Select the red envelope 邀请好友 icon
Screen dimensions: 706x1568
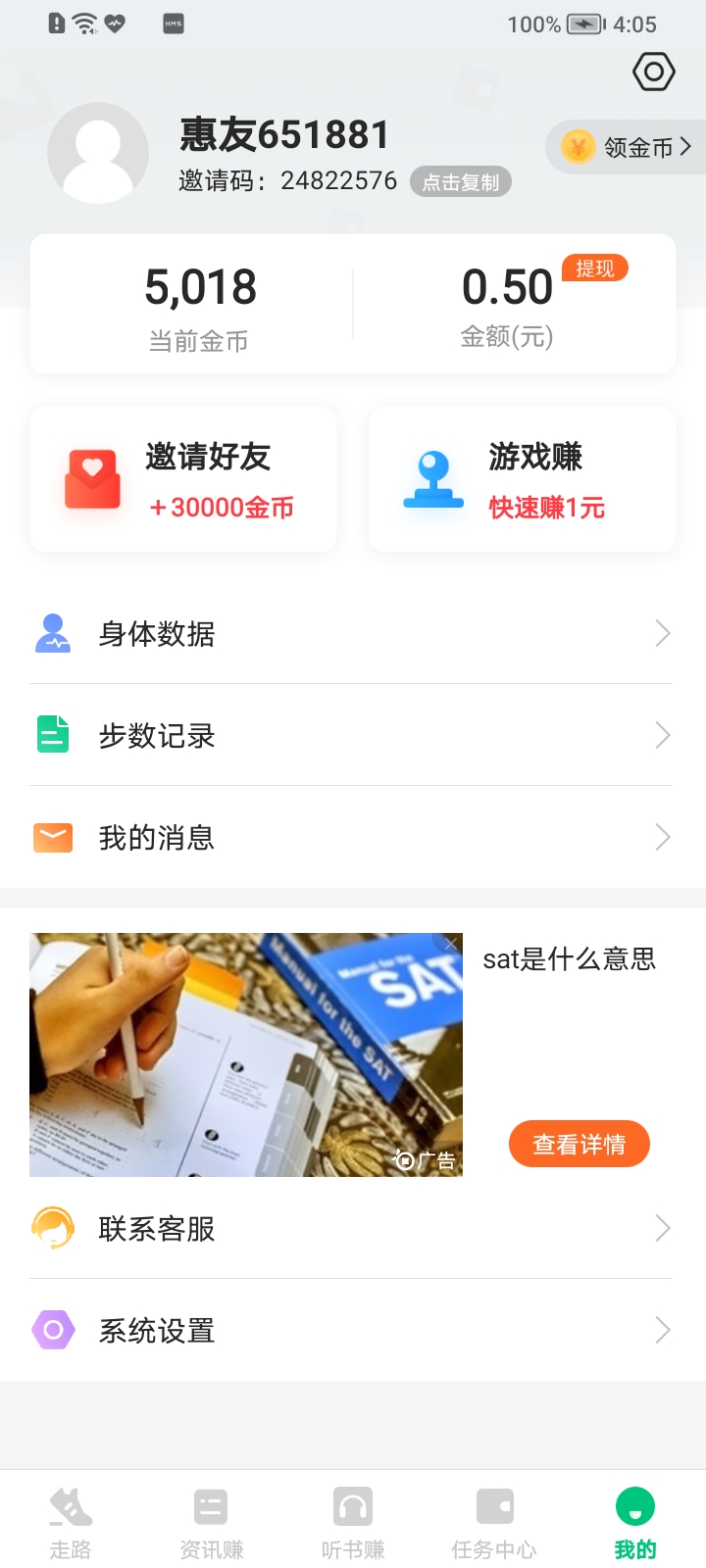[92, 478]
